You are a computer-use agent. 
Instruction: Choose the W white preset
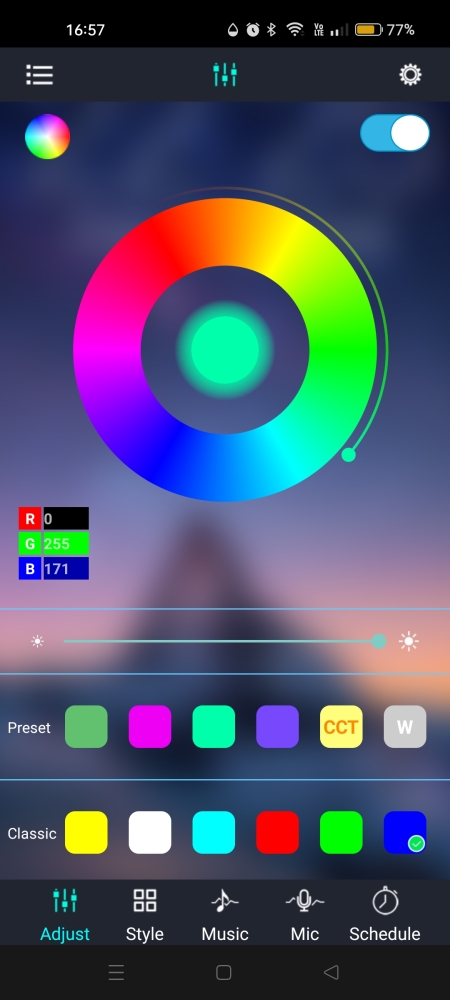coord(405,726)
